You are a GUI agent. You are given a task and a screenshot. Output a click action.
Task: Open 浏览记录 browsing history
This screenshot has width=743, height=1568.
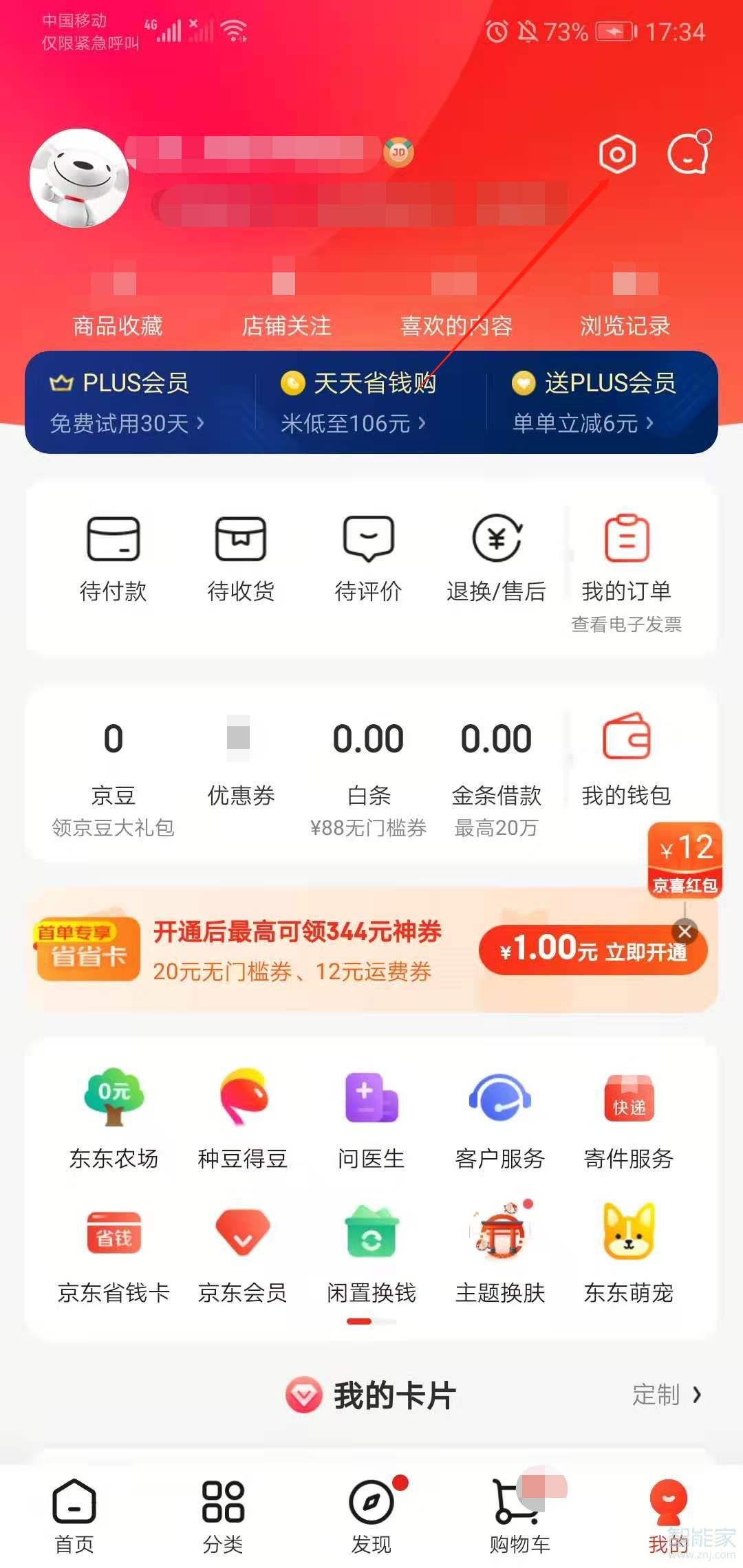click(625, 326)
